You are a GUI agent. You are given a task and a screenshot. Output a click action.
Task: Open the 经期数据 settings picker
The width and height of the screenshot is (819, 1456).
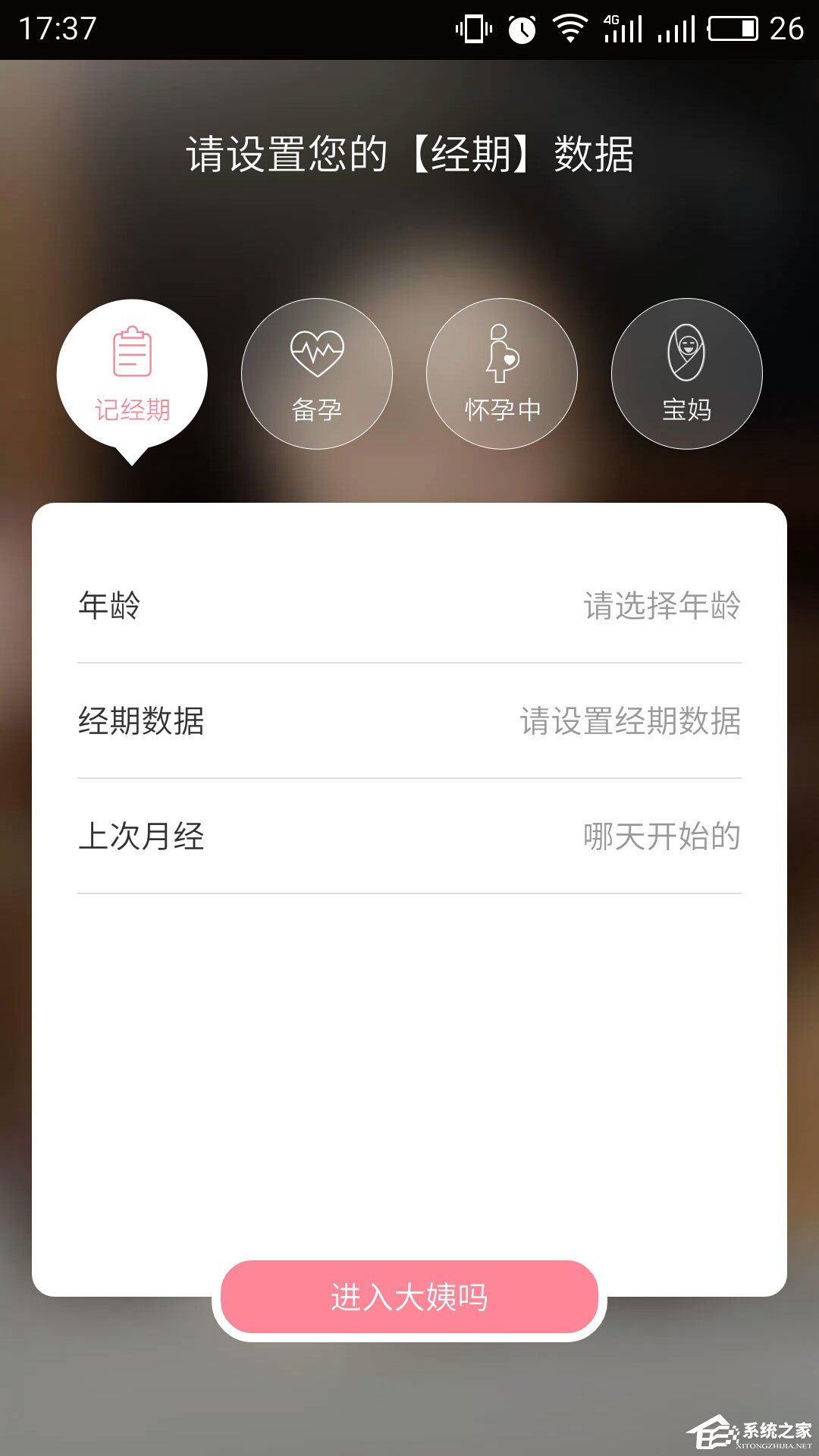tap(409, 724)
